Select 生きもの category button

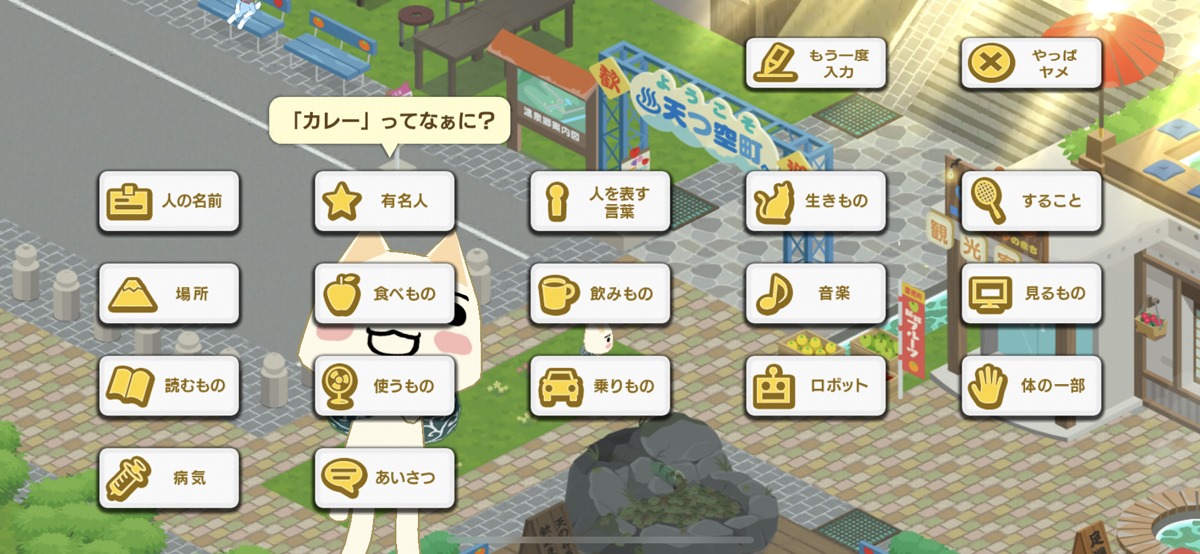tap(816, 201)
